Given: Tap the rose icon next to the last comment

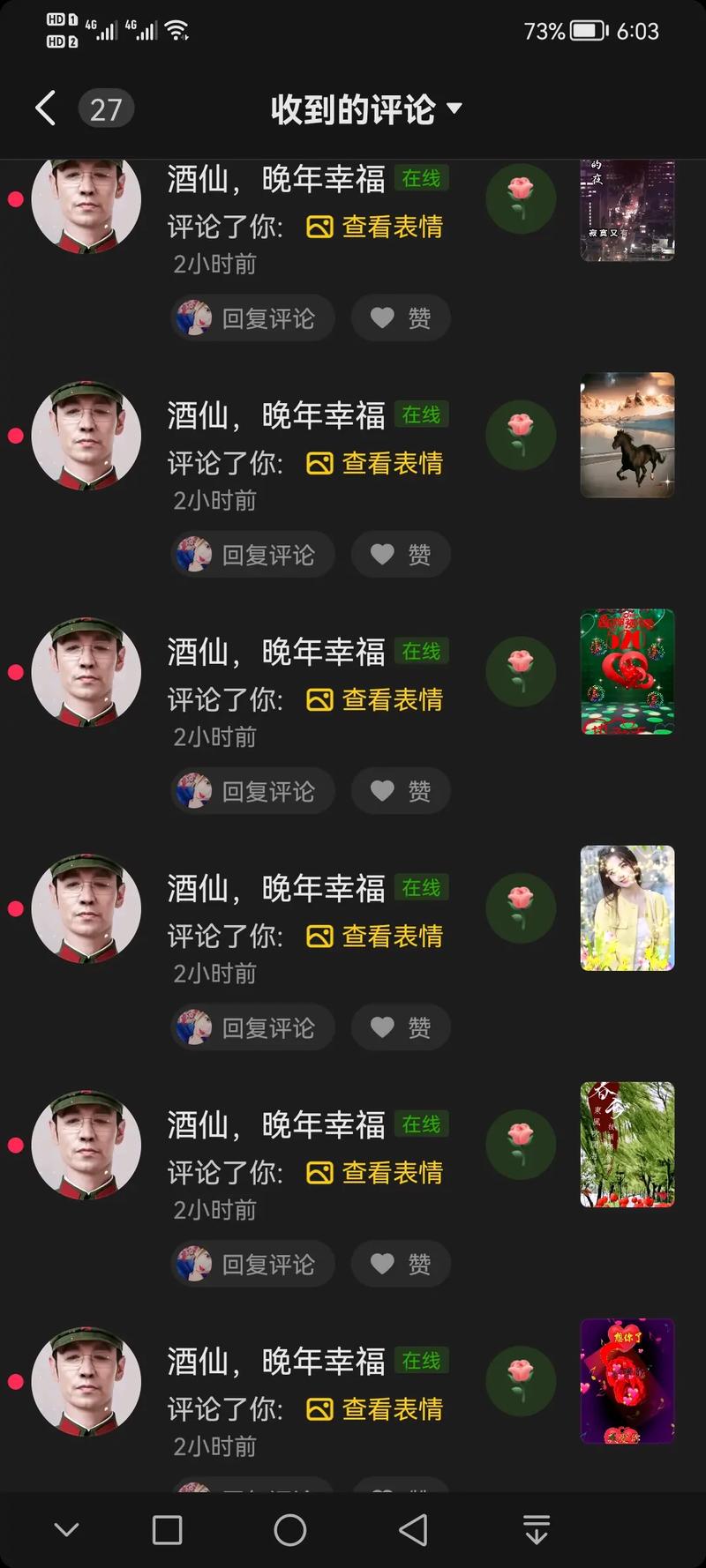Looking at the screenshot, I should coord(521,1382).
